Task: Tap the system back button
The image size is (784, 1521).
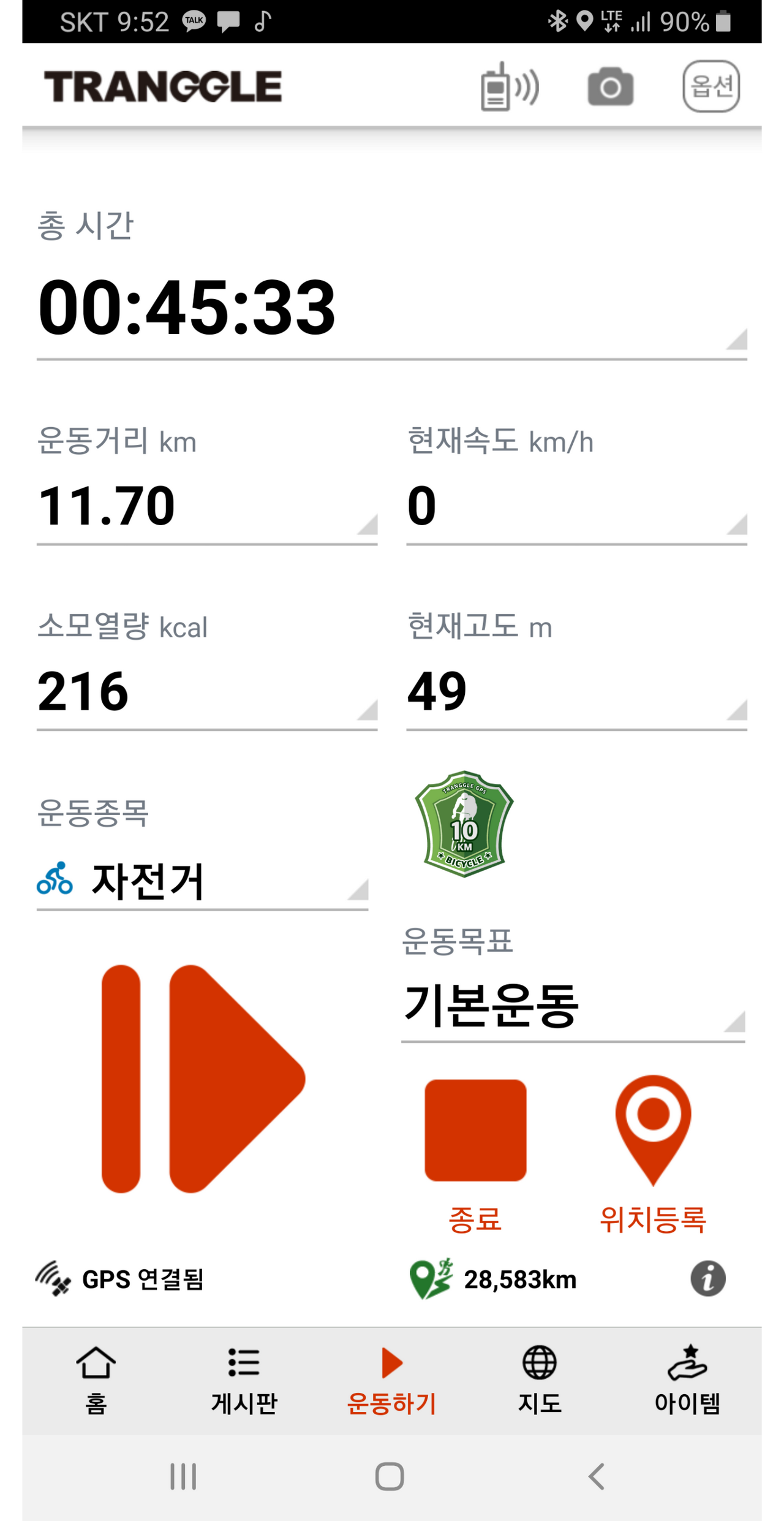Action: 597,1476
